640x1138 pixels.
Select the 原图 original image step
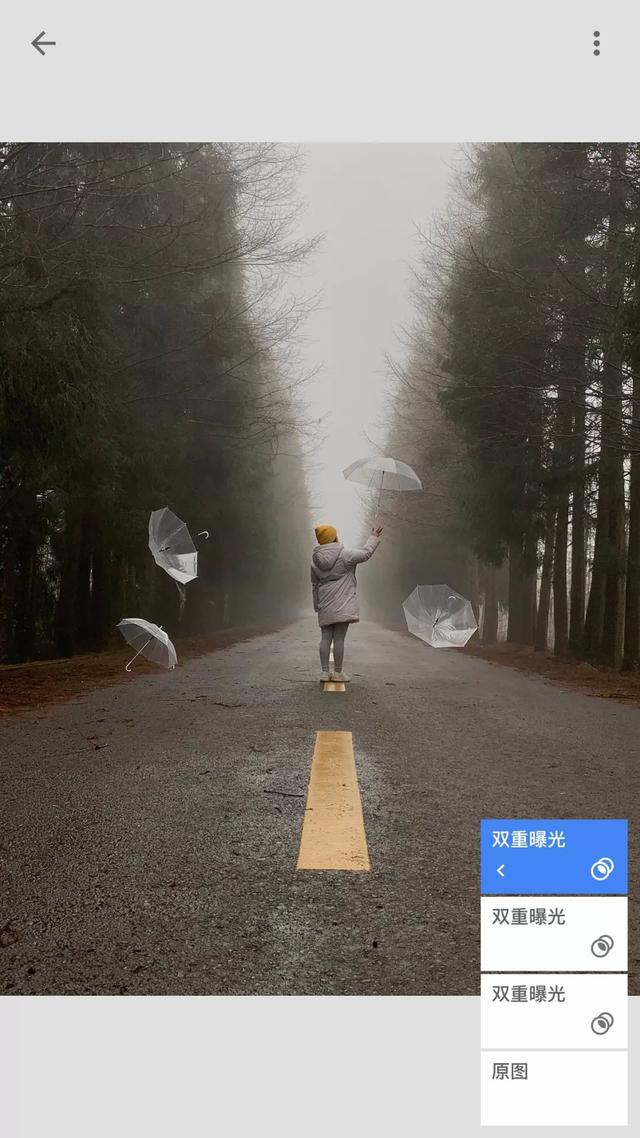coord(553,1086)
